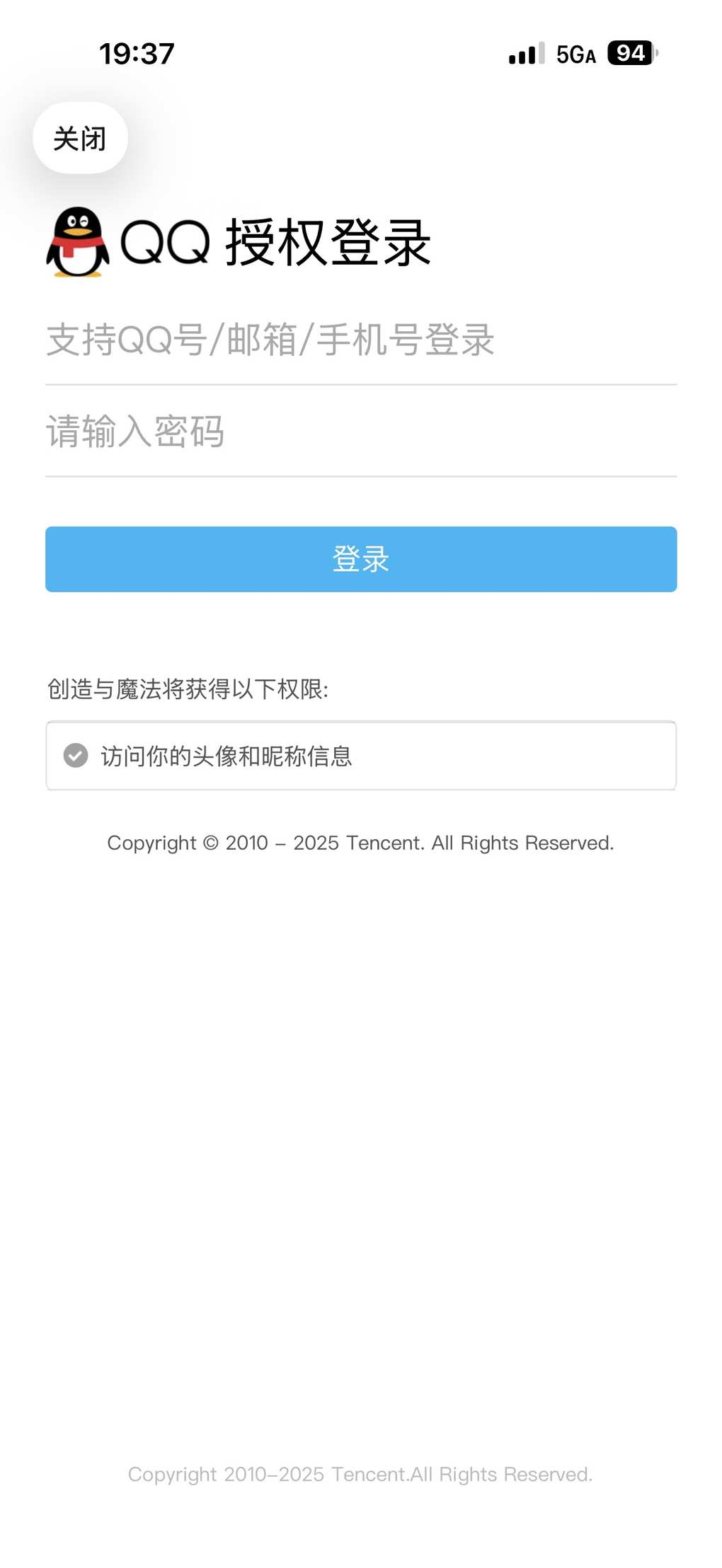722x1568 pixels.
Task: Toggle the 访问你的头像和昵称信息 permission checkbox
Action: 76,756
